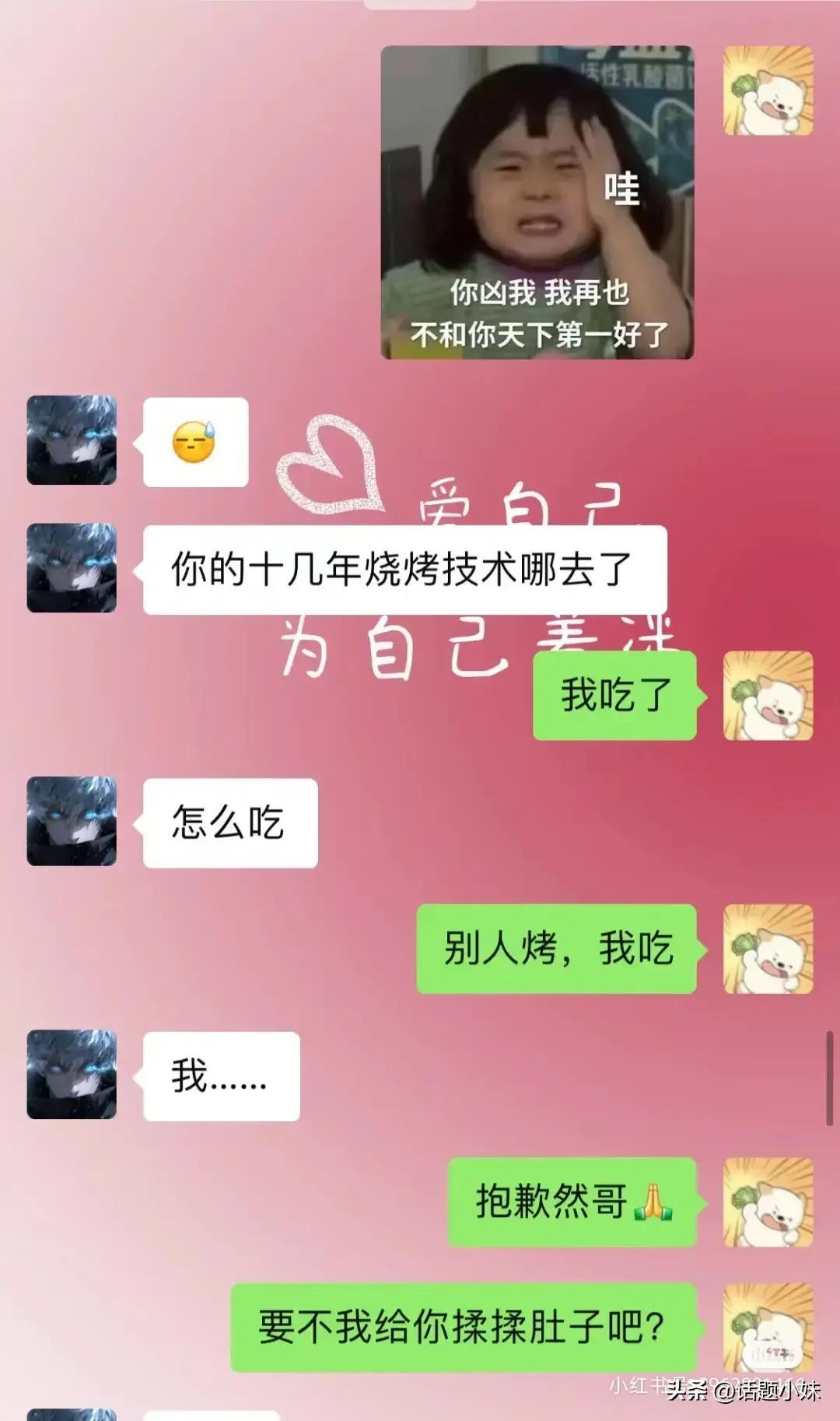Open sender's avatar next to "我吃了"
Image resolution: width=840 pixels, height=1421 pixels.
(x=768, y=696)
